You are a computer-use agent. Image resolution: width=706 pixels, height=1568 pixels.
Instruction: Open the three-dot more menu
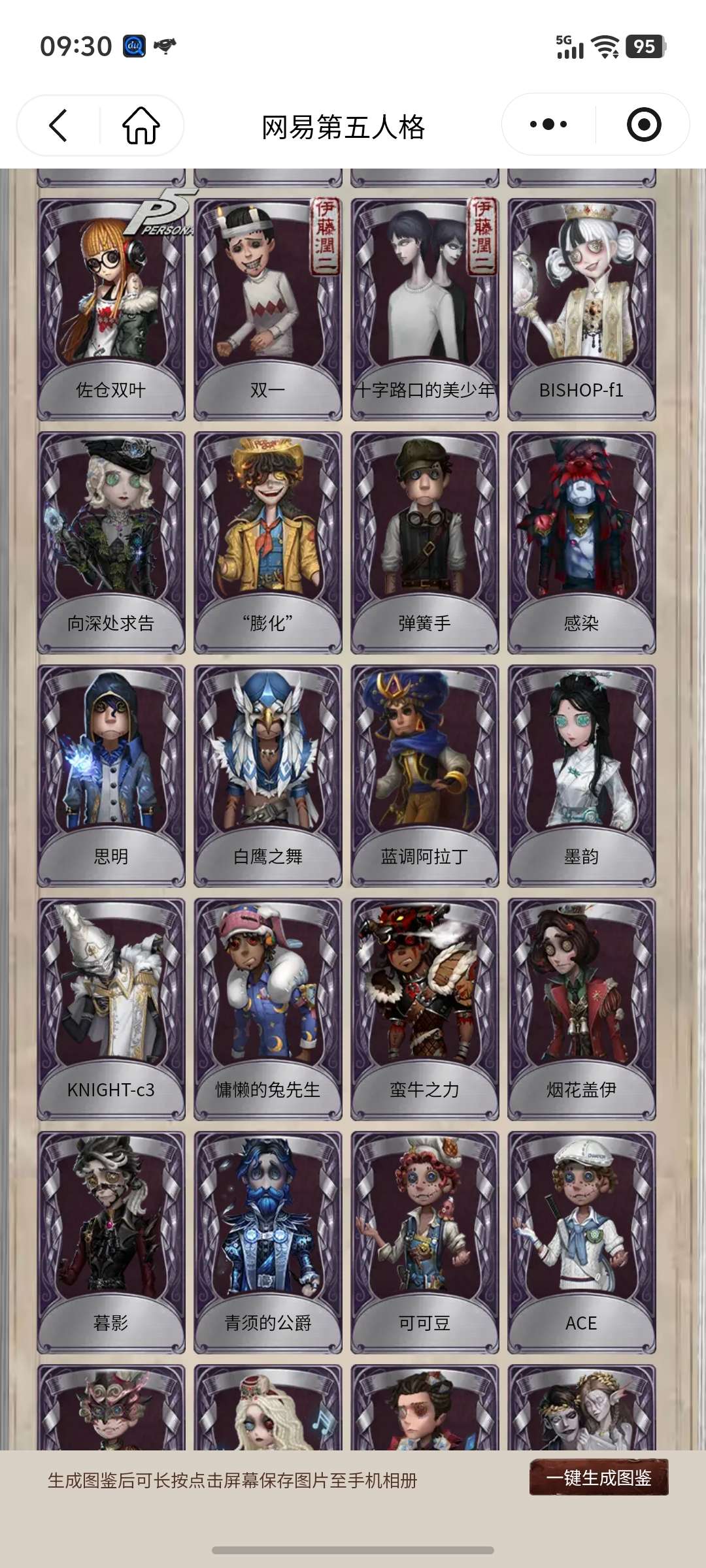[x=548, y=124]
